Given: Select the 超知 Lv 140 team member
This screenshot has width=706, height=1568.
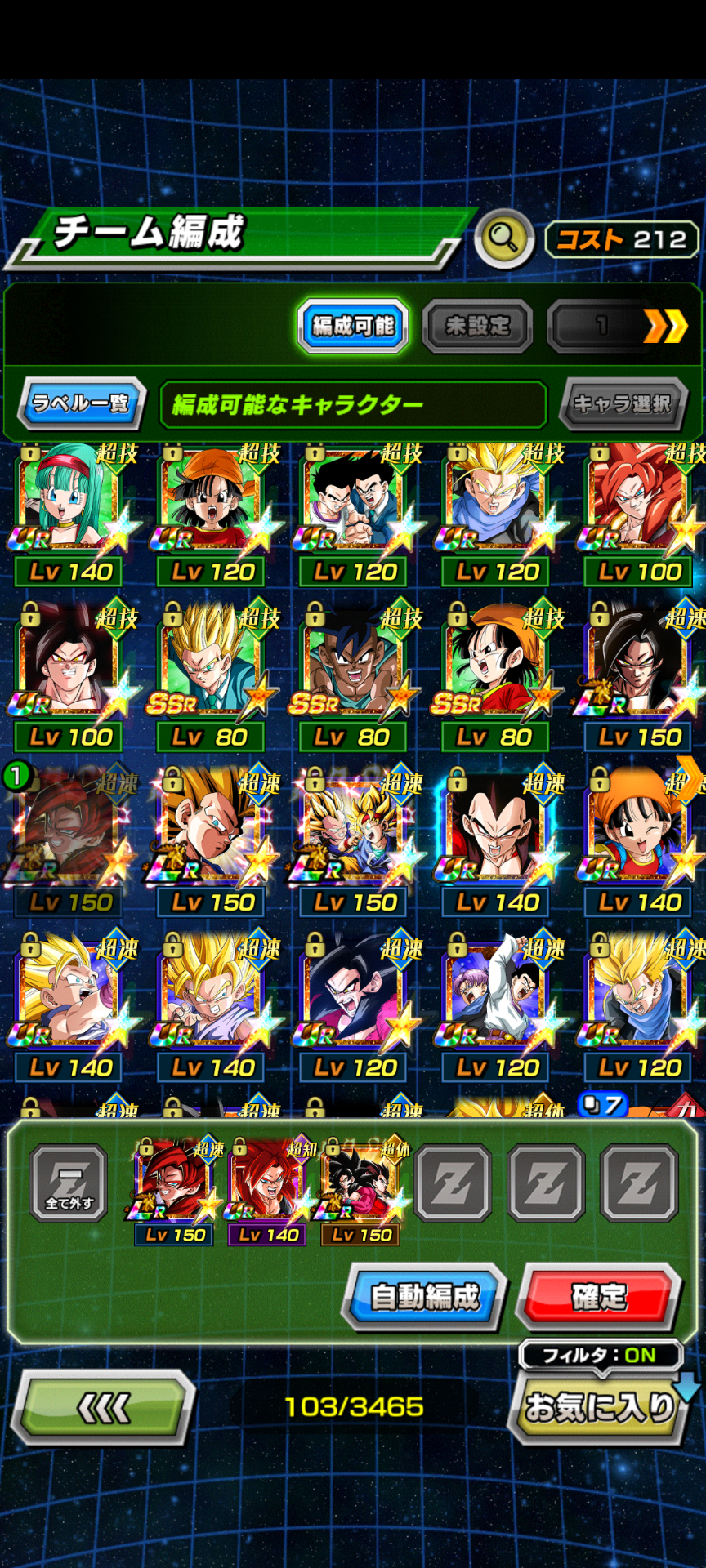Looking at the screenshot, I should tap(268, 1192).
